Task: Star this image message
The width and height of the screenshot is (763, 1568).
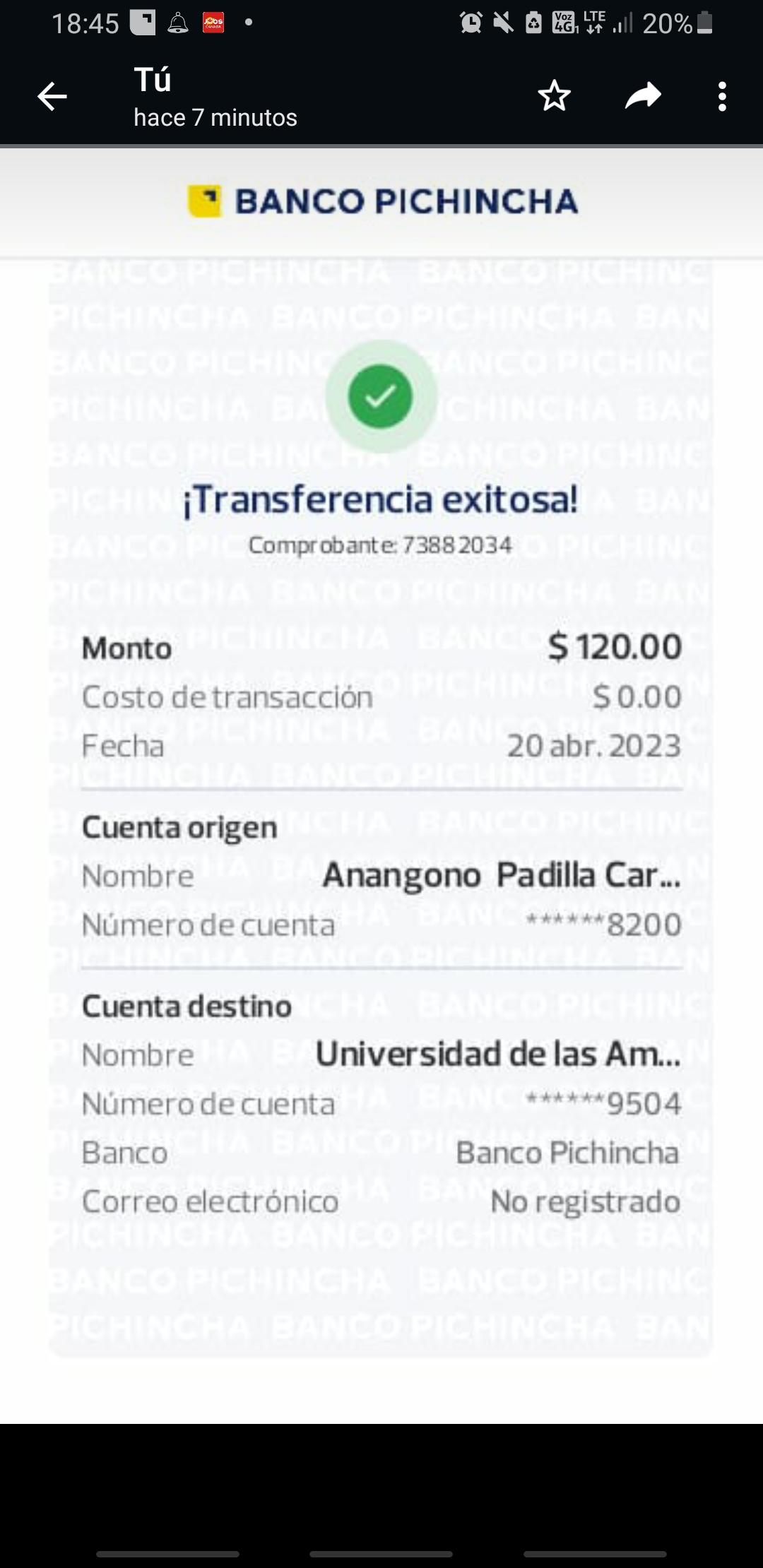Action: pos(554,97)
